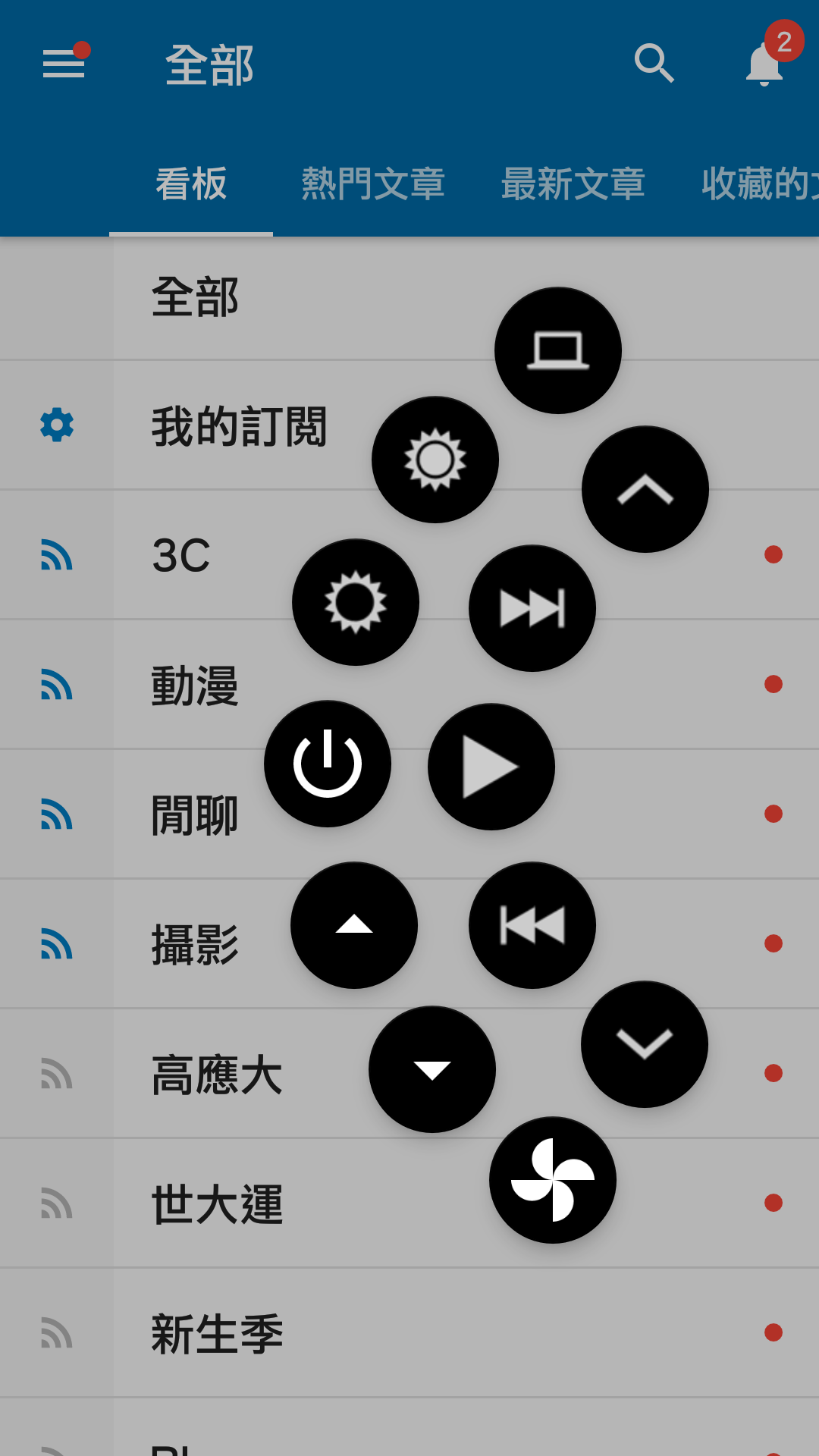Tap the skip-back icon

pyautogui.click(x=532, y=926)
